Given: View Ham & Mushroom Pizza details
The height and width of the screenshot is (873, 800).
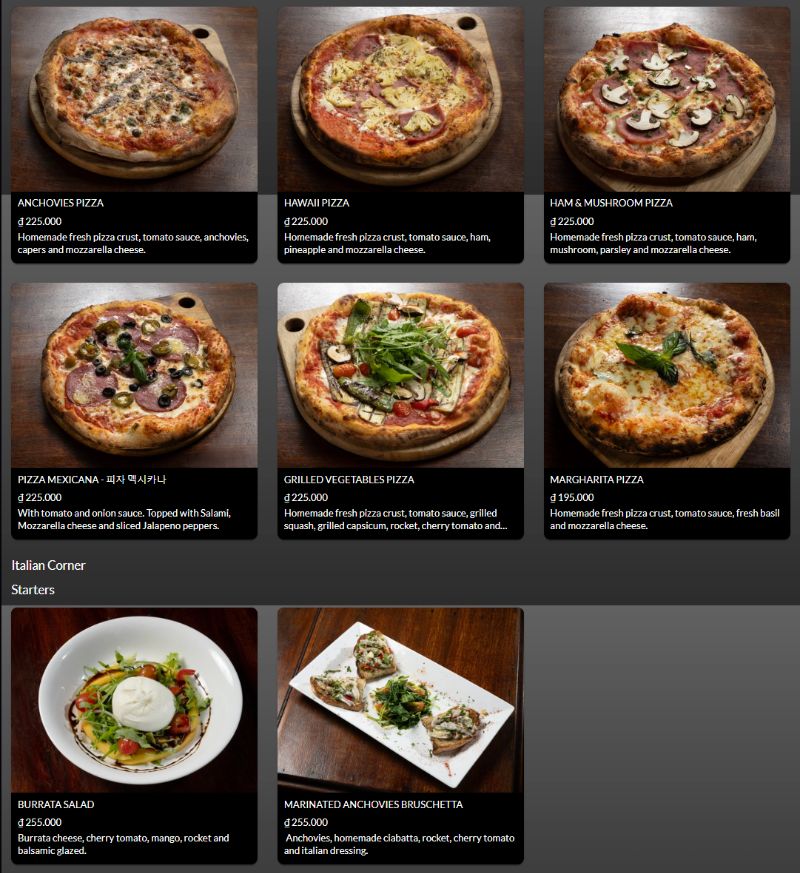Looking at the screenshot, I should [x=666, y=135].
